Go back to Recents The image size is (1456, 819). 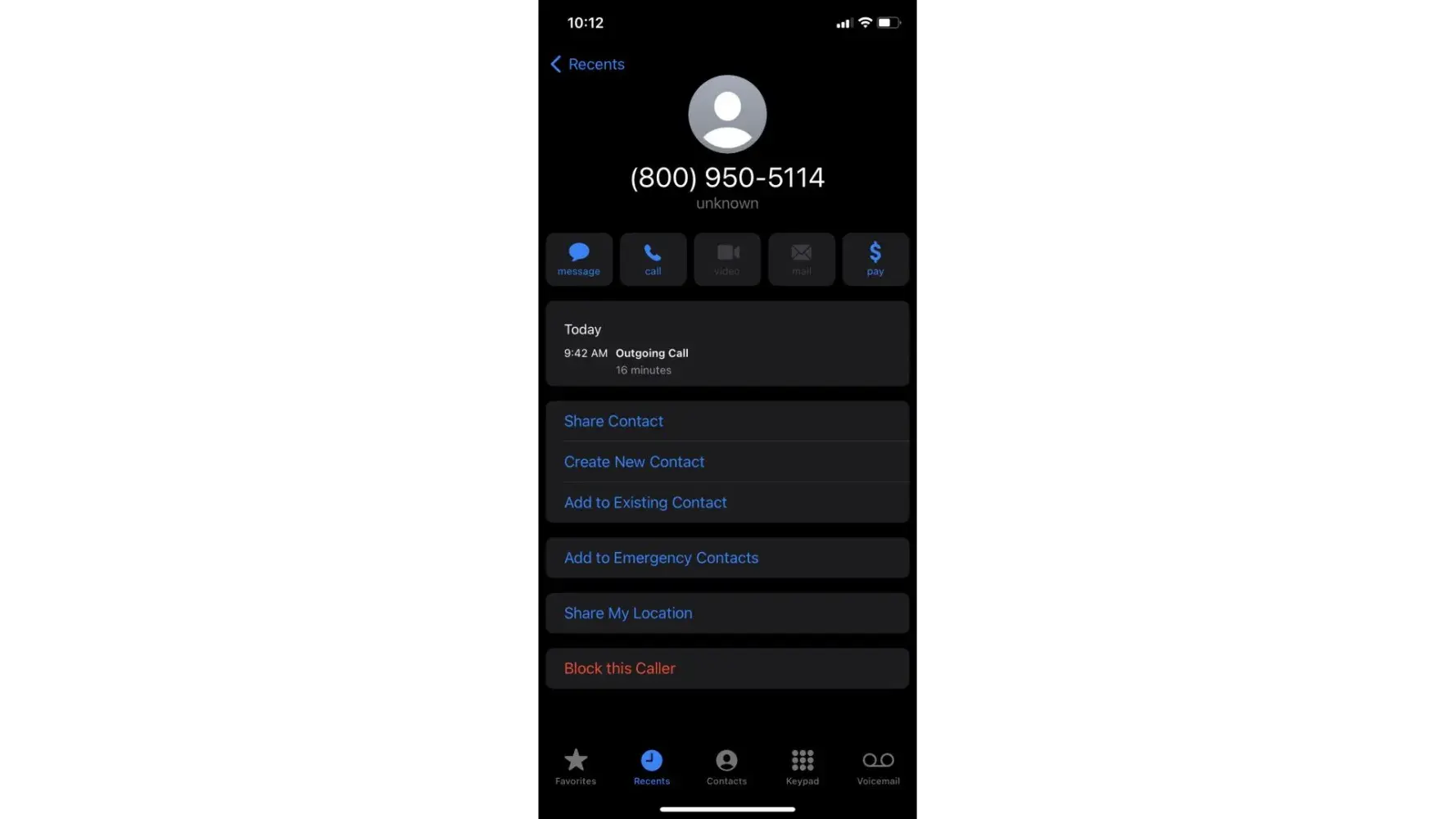coord(587,64)
